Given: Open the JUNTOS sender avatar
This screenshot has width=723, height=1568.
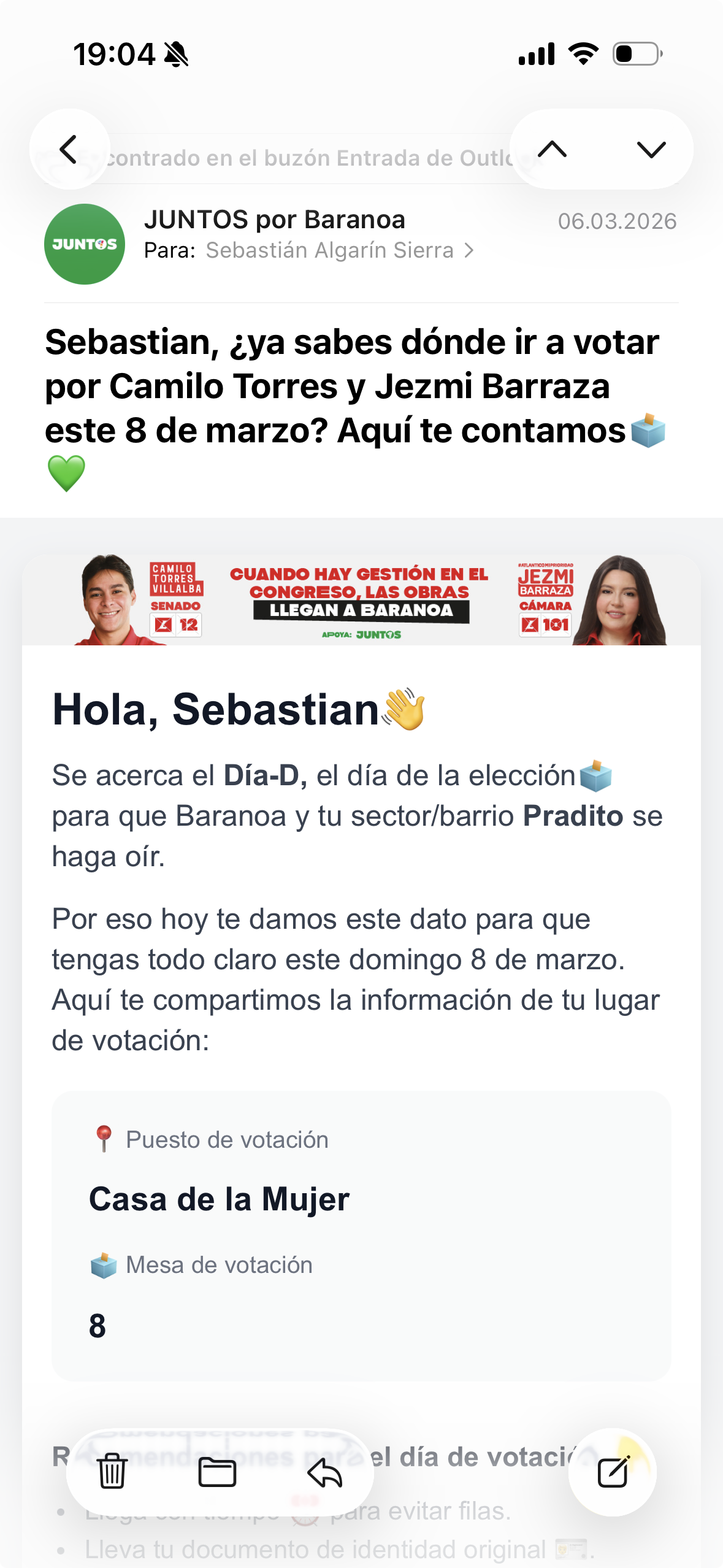Looking at the screenshot, I should 85,244.
